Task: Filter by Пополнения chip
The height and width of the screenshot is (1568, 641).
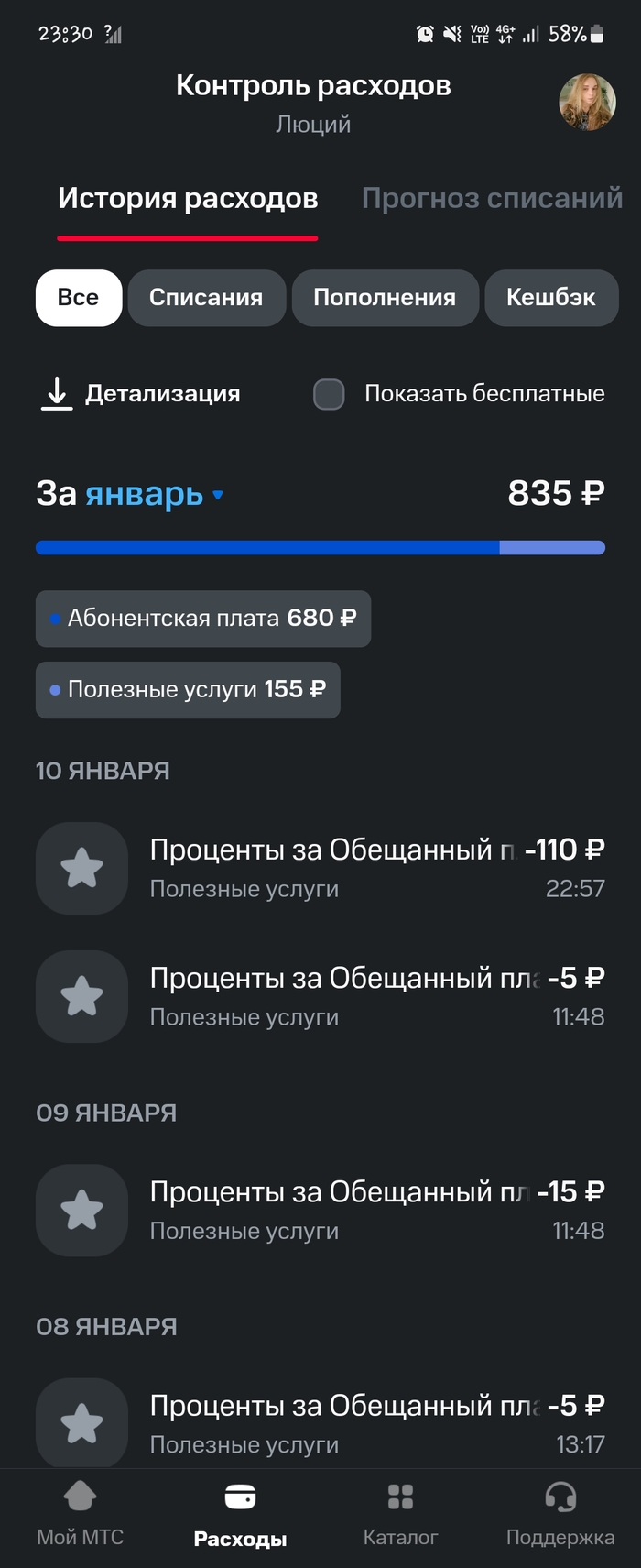Action: coord(385,298)
